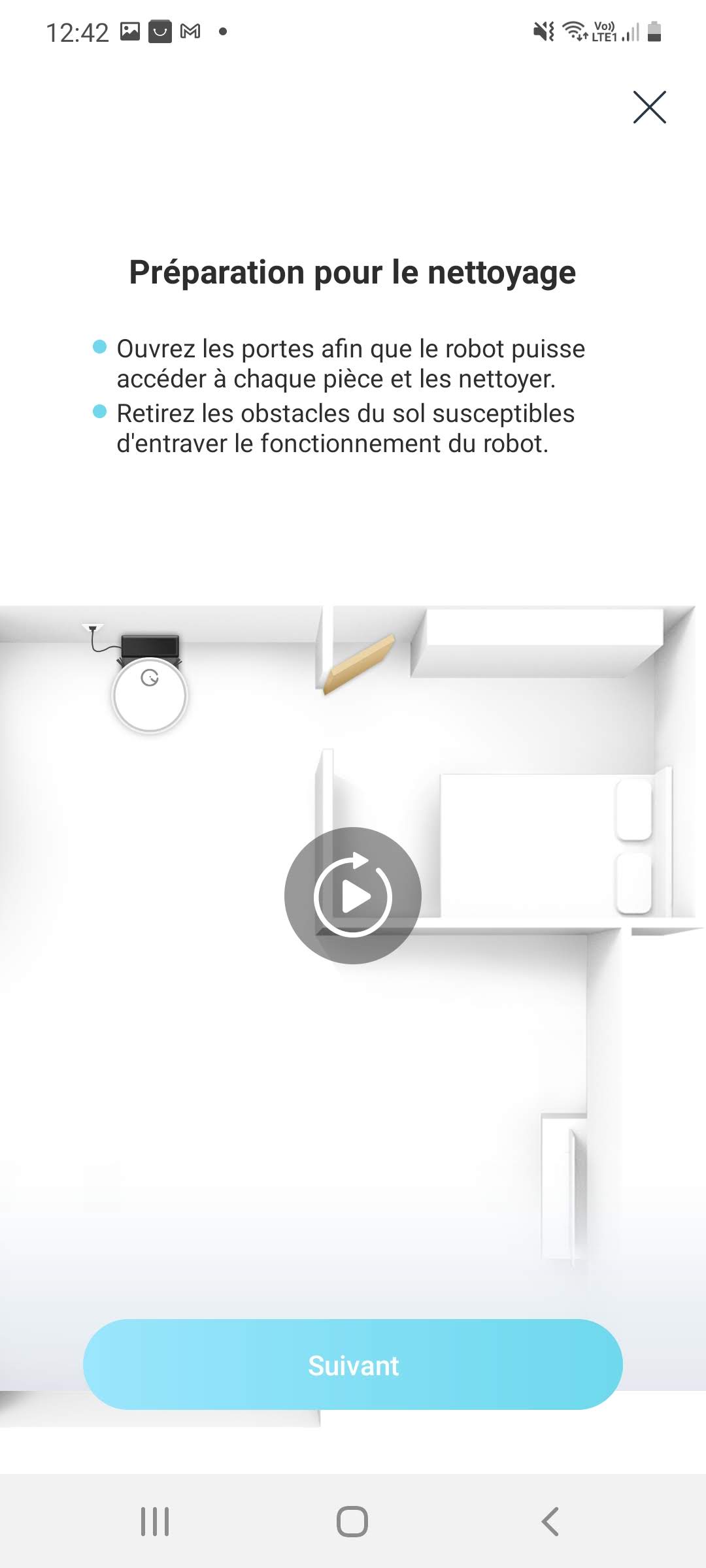706x1568 pixels.
Task: Go to the home screen
Action: coord(352,1522)
